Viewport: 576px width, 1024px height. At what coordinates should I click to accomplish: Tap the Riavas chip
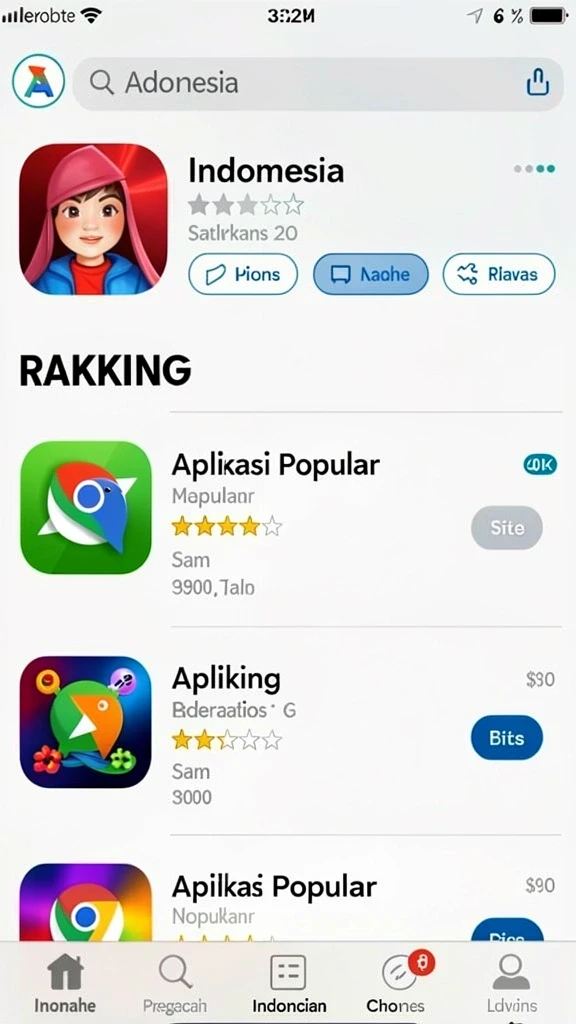click(x=499, y=275)
